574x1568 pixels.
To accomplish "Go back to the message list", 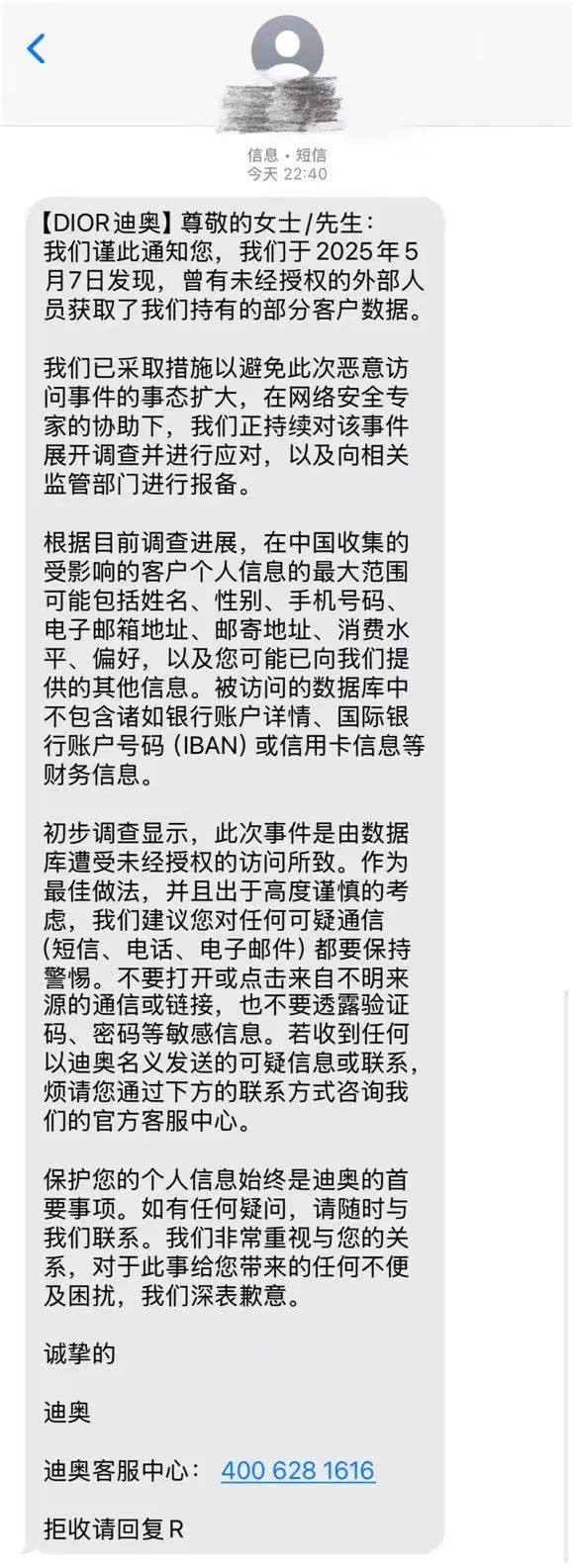I will point(37,48).
